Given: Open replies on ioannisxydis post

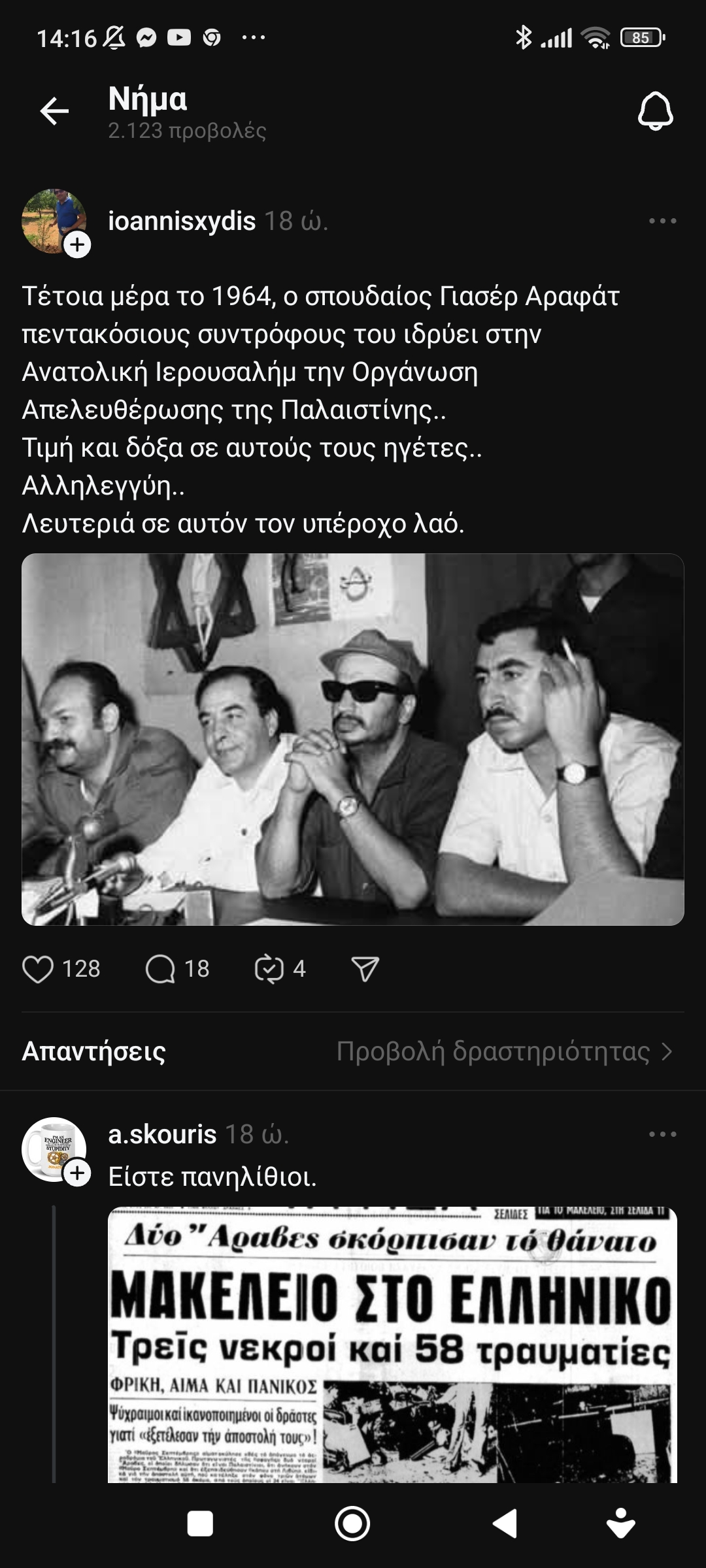Looking at the screenshot, I should coord(161,969).
